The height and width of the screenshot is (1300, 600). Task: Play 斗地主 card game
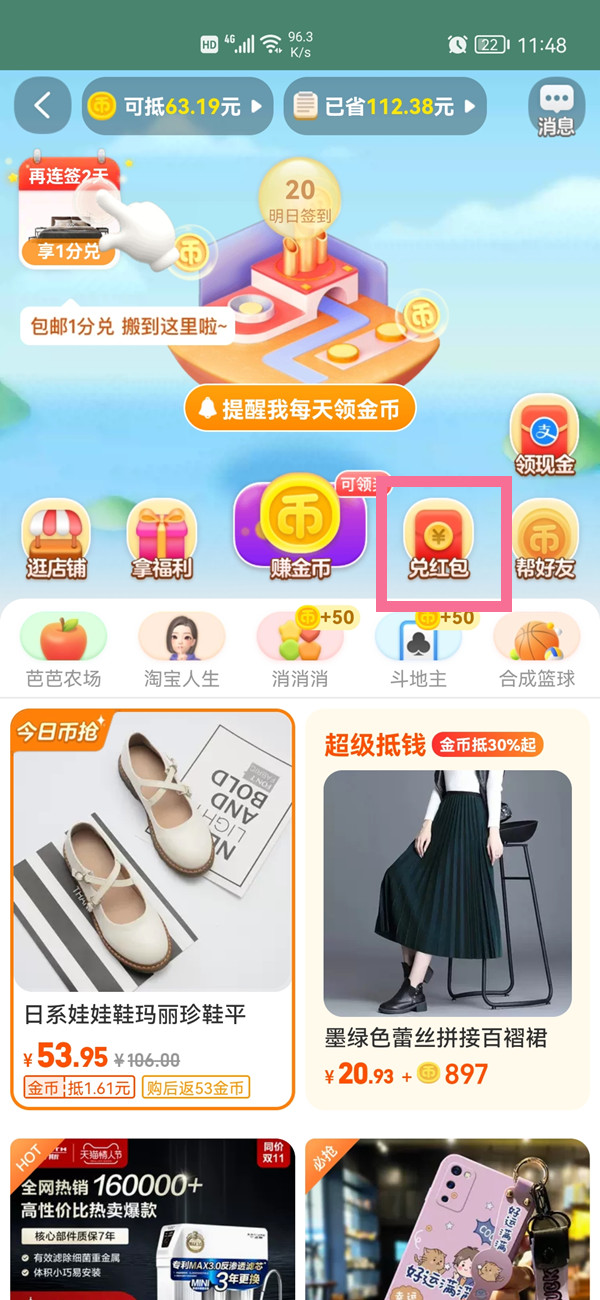pos(418,650)
